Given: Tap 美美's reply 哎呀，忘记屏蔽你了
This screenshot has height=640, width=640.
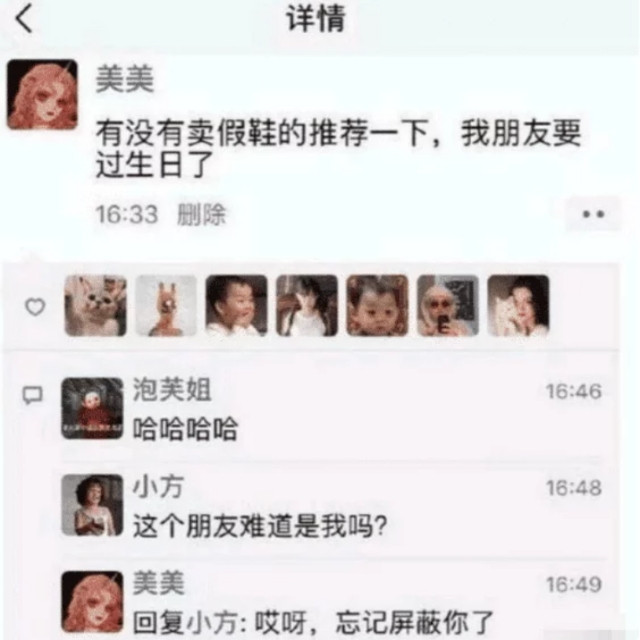Looking at the screenshot, I should pos(314,619).
